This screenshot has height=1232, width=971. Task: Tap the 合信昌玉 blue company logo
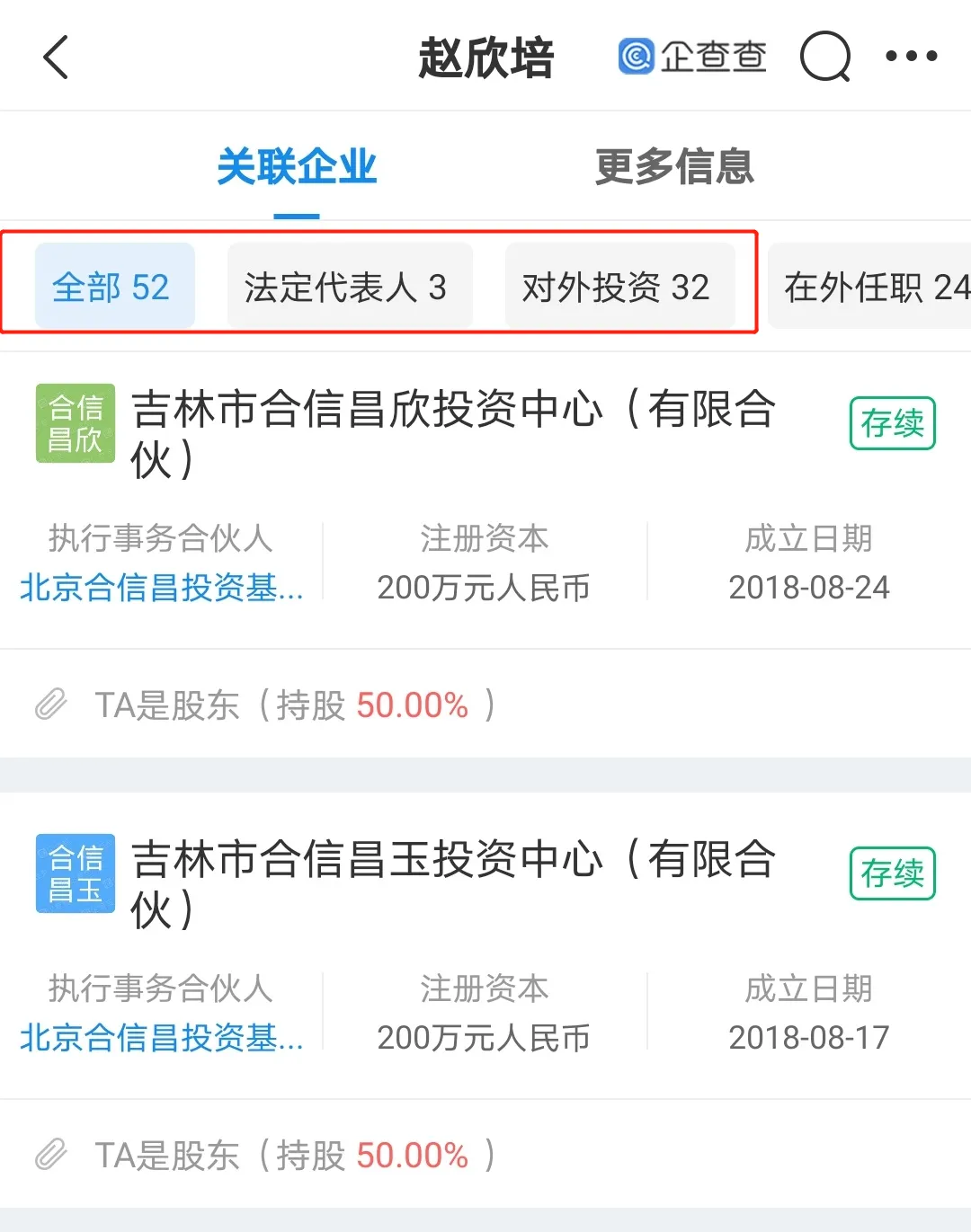coord(76,873)
